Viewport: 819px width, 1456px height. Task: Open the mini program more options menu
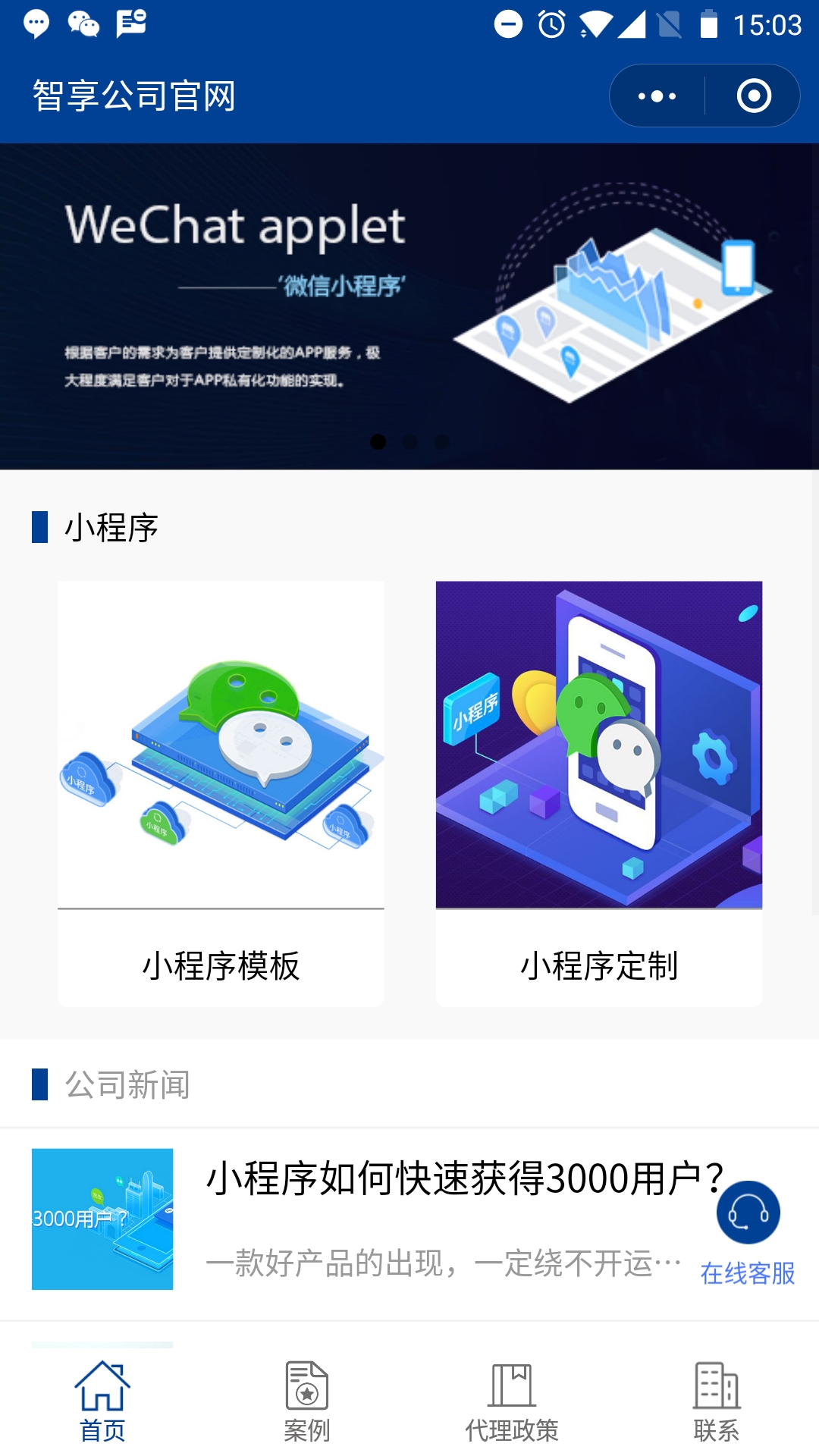point(657,96)
